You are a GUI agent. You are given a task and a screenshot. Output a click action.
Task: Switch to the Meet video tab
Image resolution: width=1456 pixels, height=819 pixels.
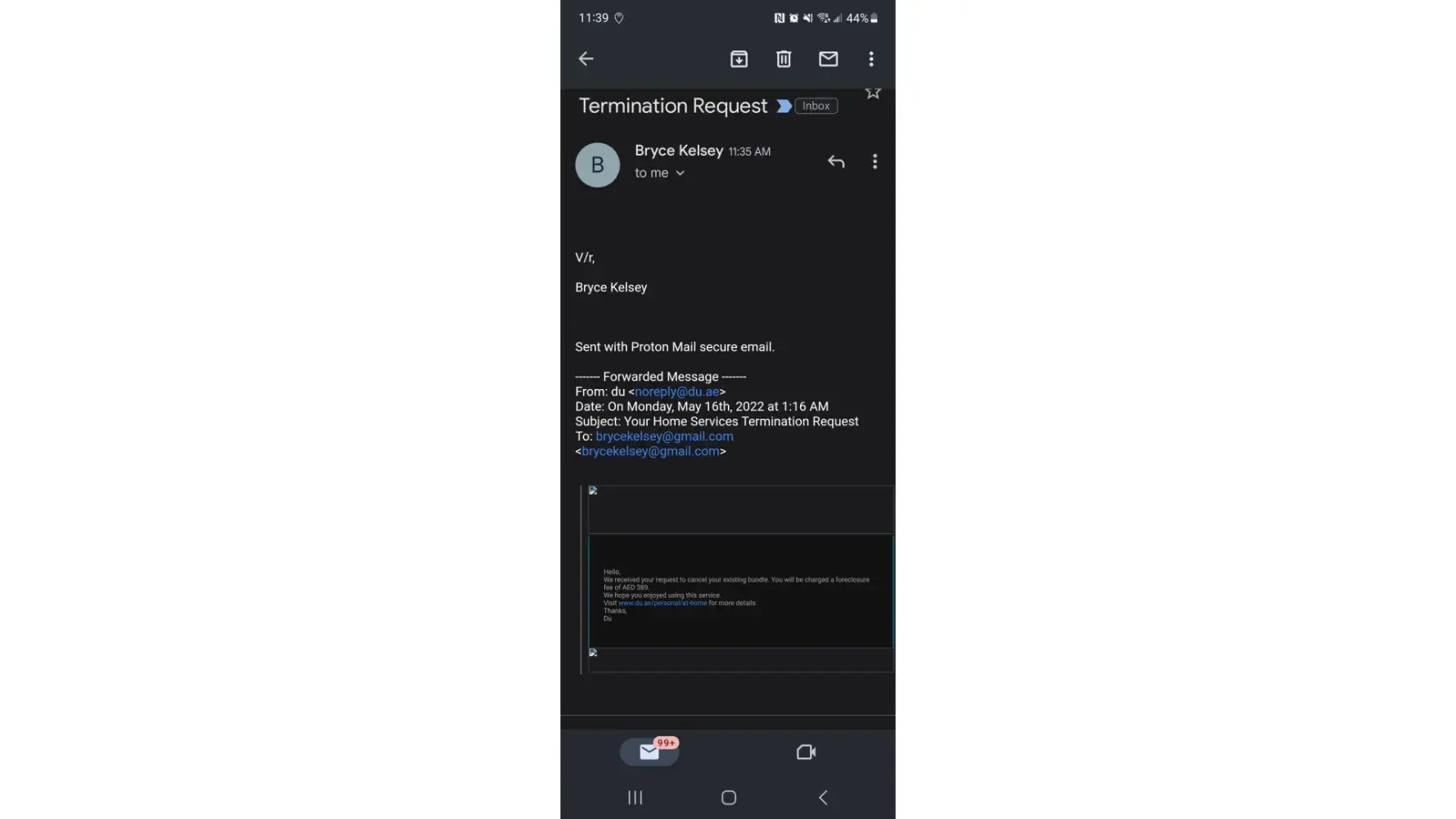click(806, 752)
